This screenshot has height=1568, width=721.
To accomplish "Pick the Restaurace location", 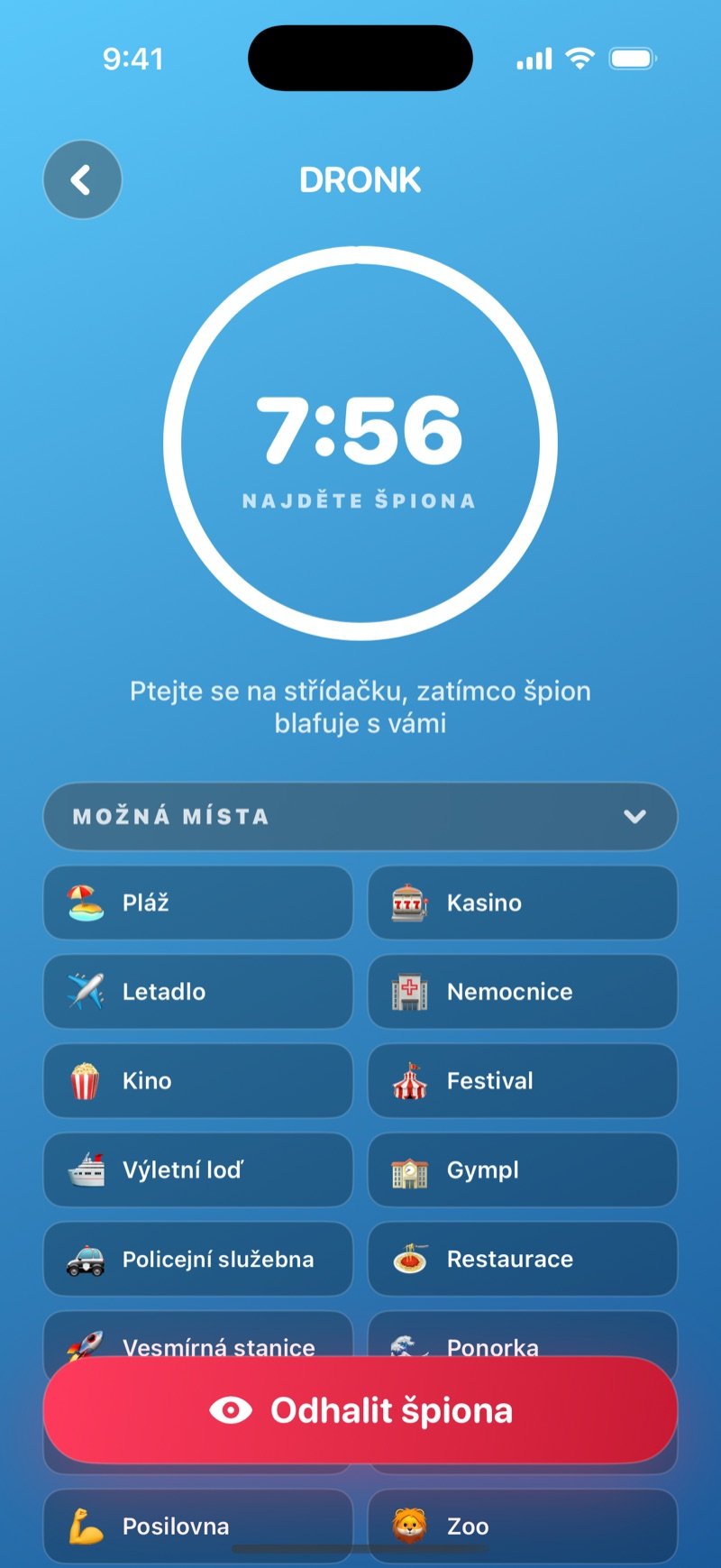I will click(523, 1260).
